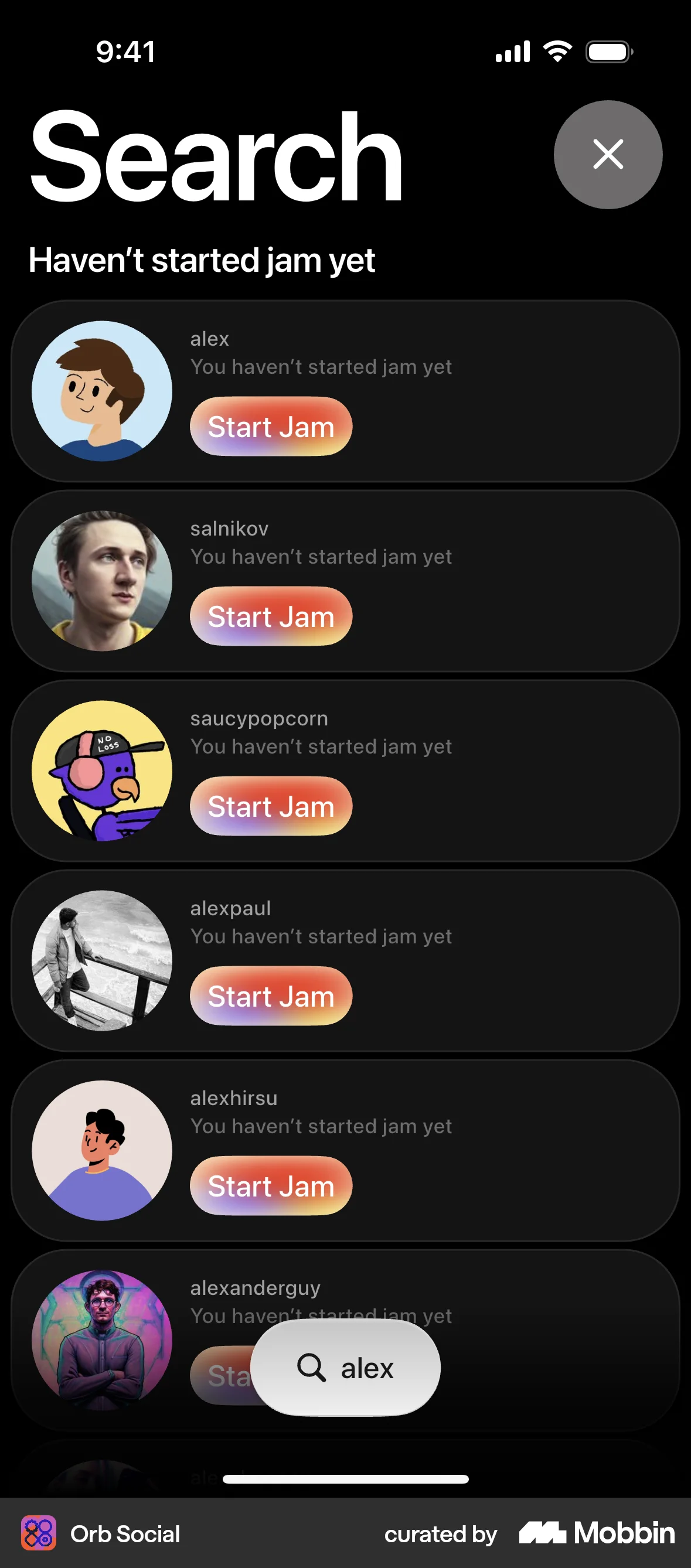
Task: Start Jam with alexhirsu
Action: coord(270,1186)
